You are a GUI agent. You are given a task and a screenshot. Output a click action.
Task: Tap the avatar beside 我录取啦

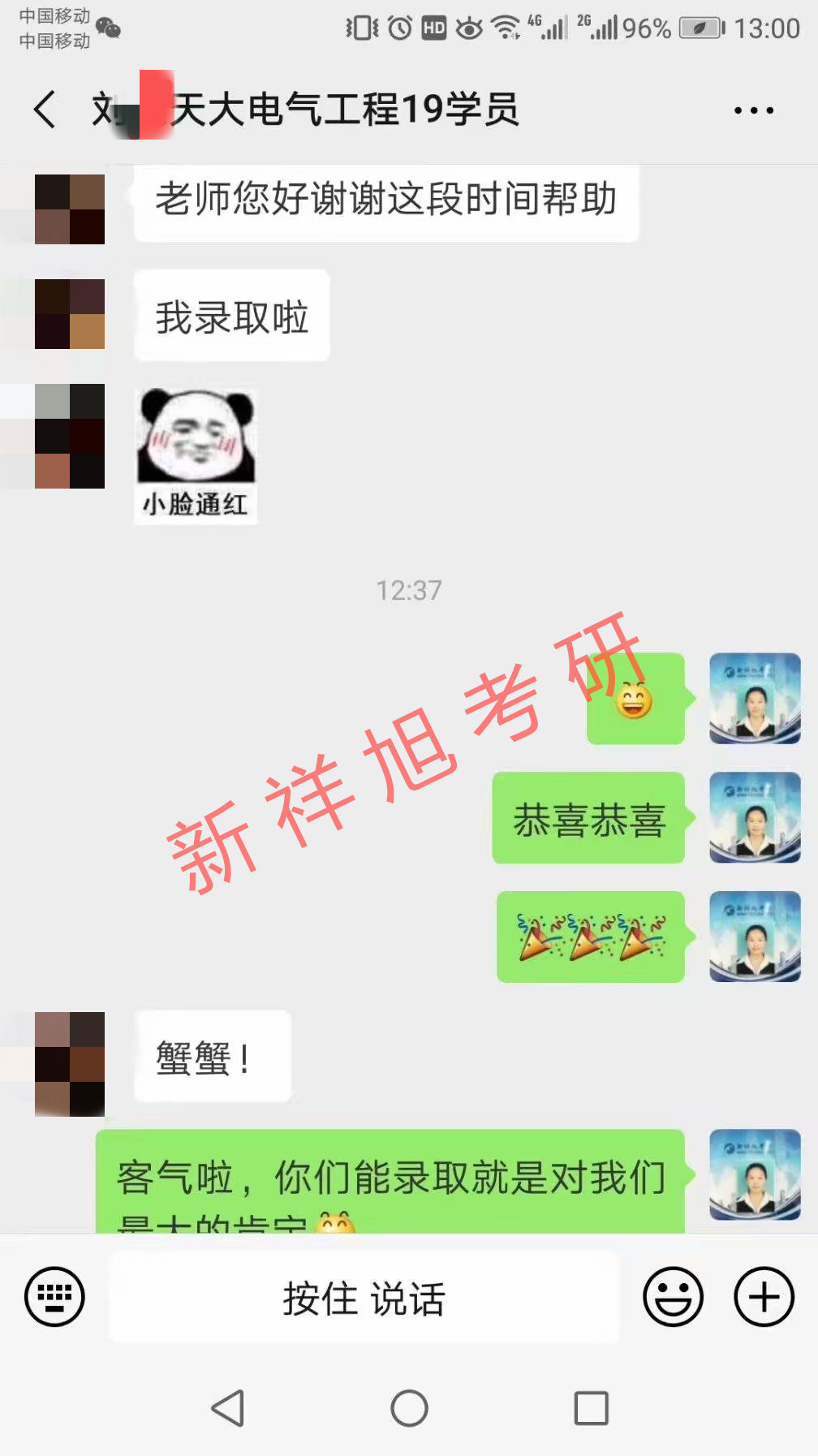pyautogui.click(x=70, y=314)
